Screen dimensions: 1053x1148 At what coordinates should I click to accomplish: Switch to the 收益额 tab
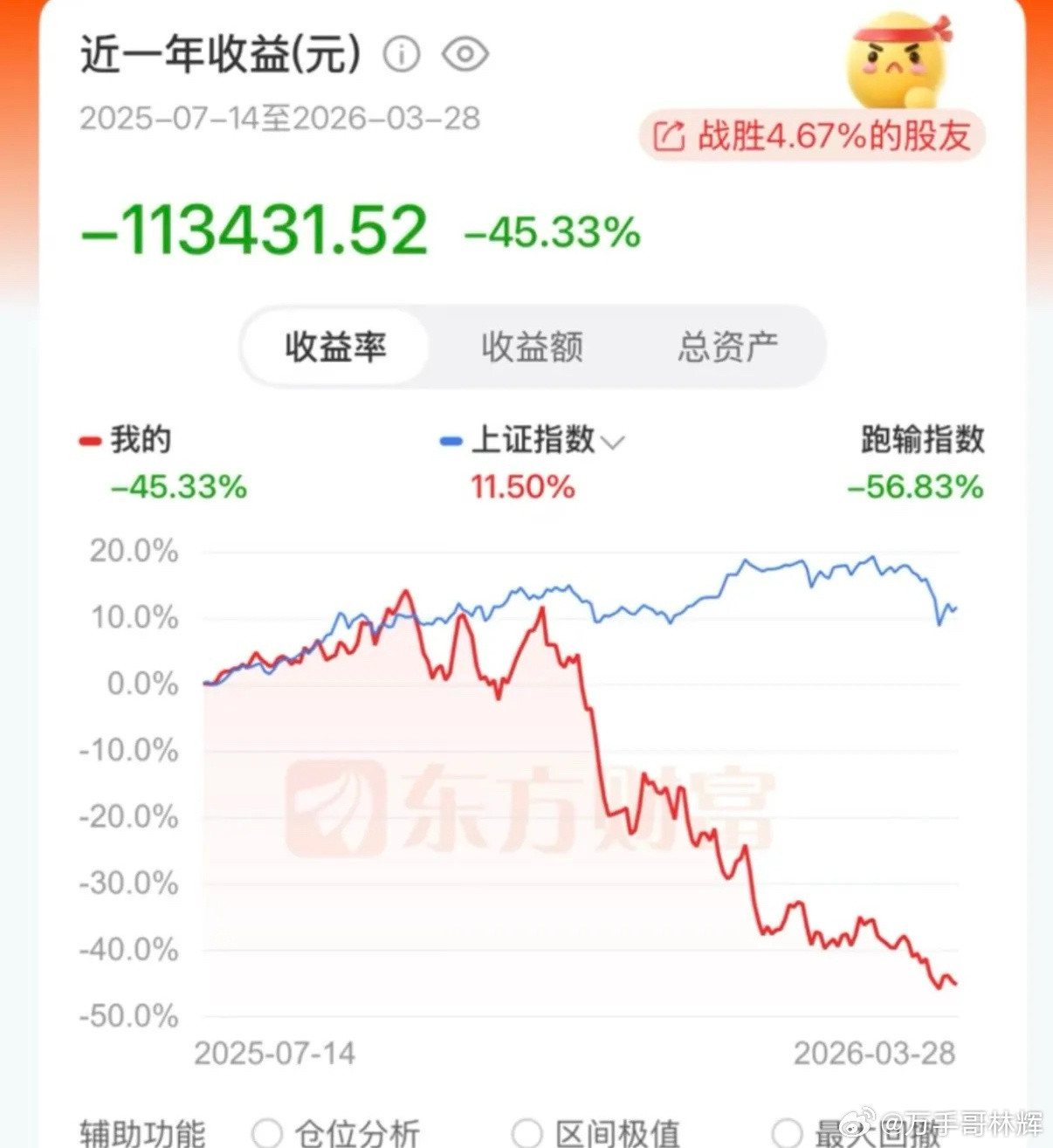click(x=531, y=346)
